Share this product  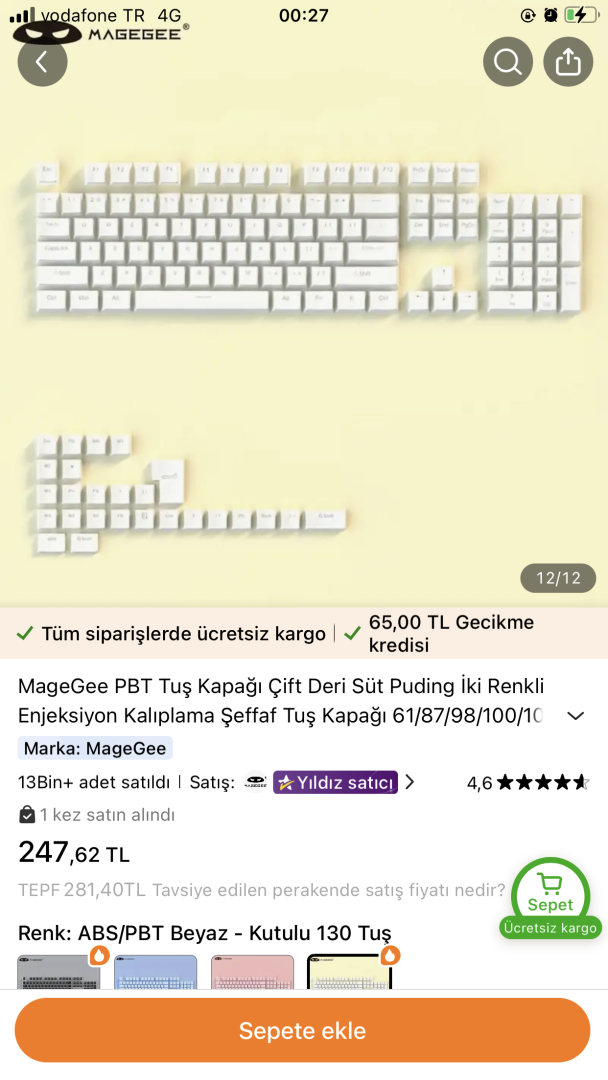(568, 62)
